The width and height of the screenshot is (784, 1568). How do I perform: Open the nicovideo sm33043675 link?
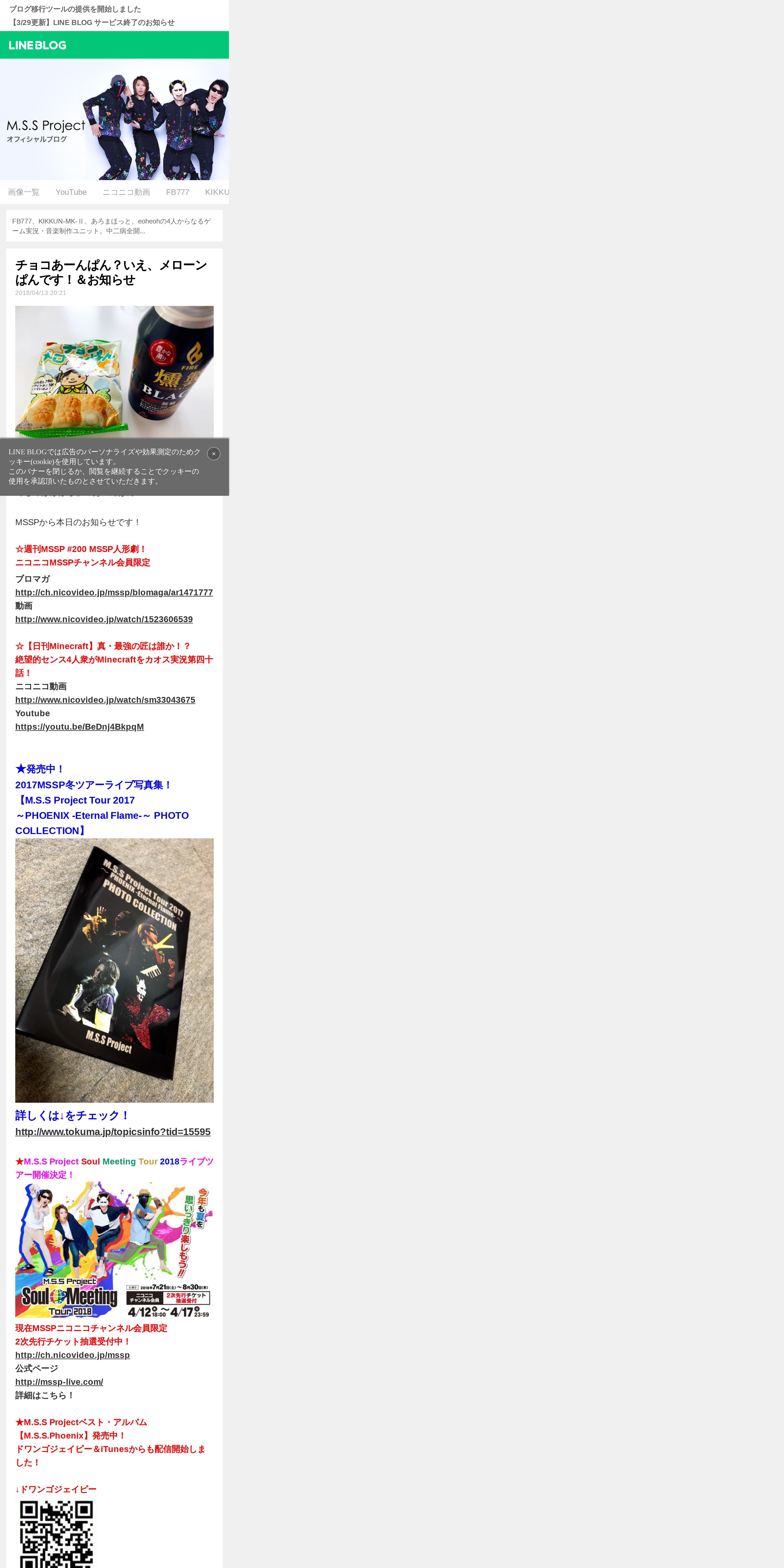point(105,700)
